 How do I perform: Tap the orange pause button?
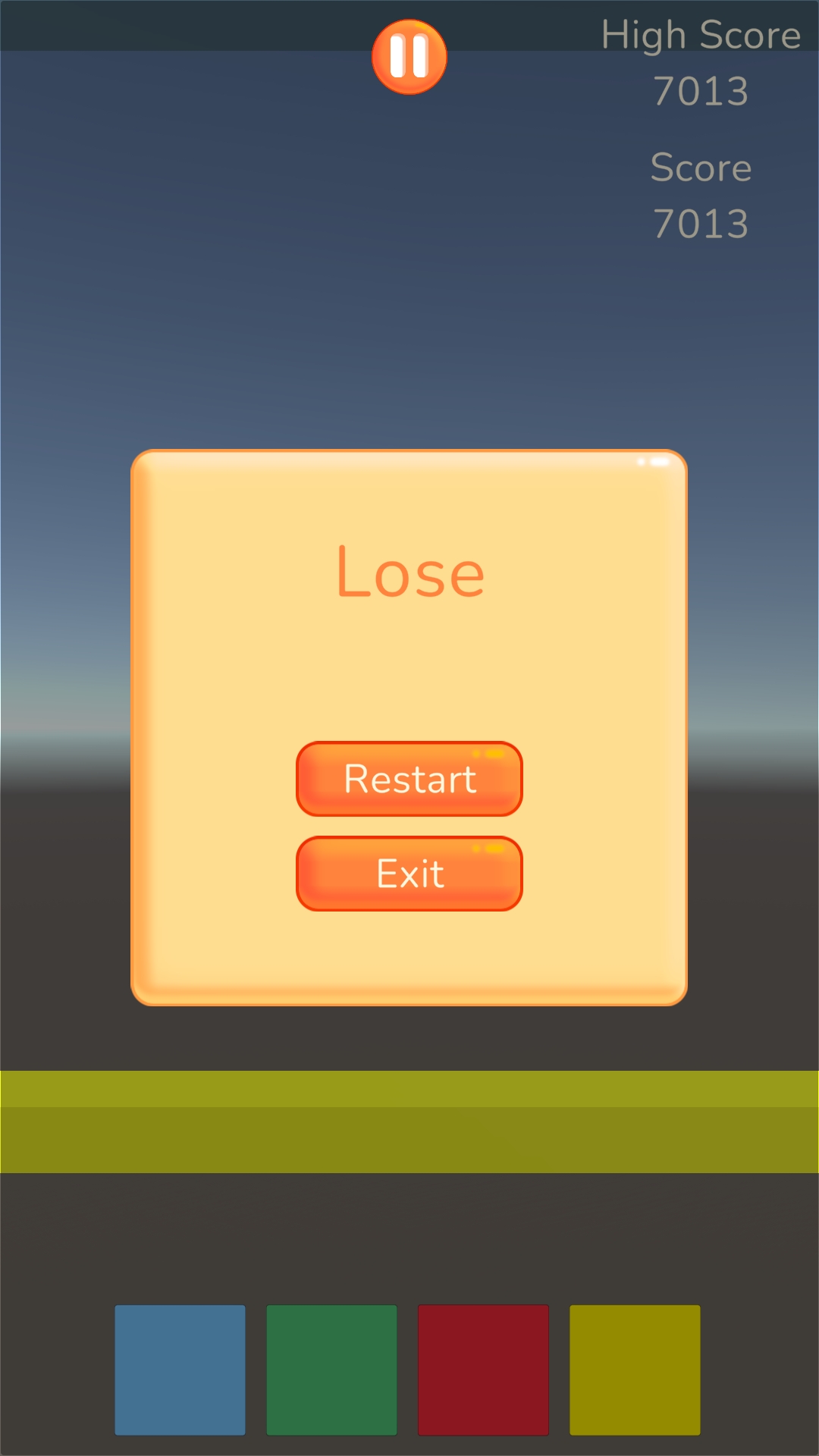pos(409,57)
